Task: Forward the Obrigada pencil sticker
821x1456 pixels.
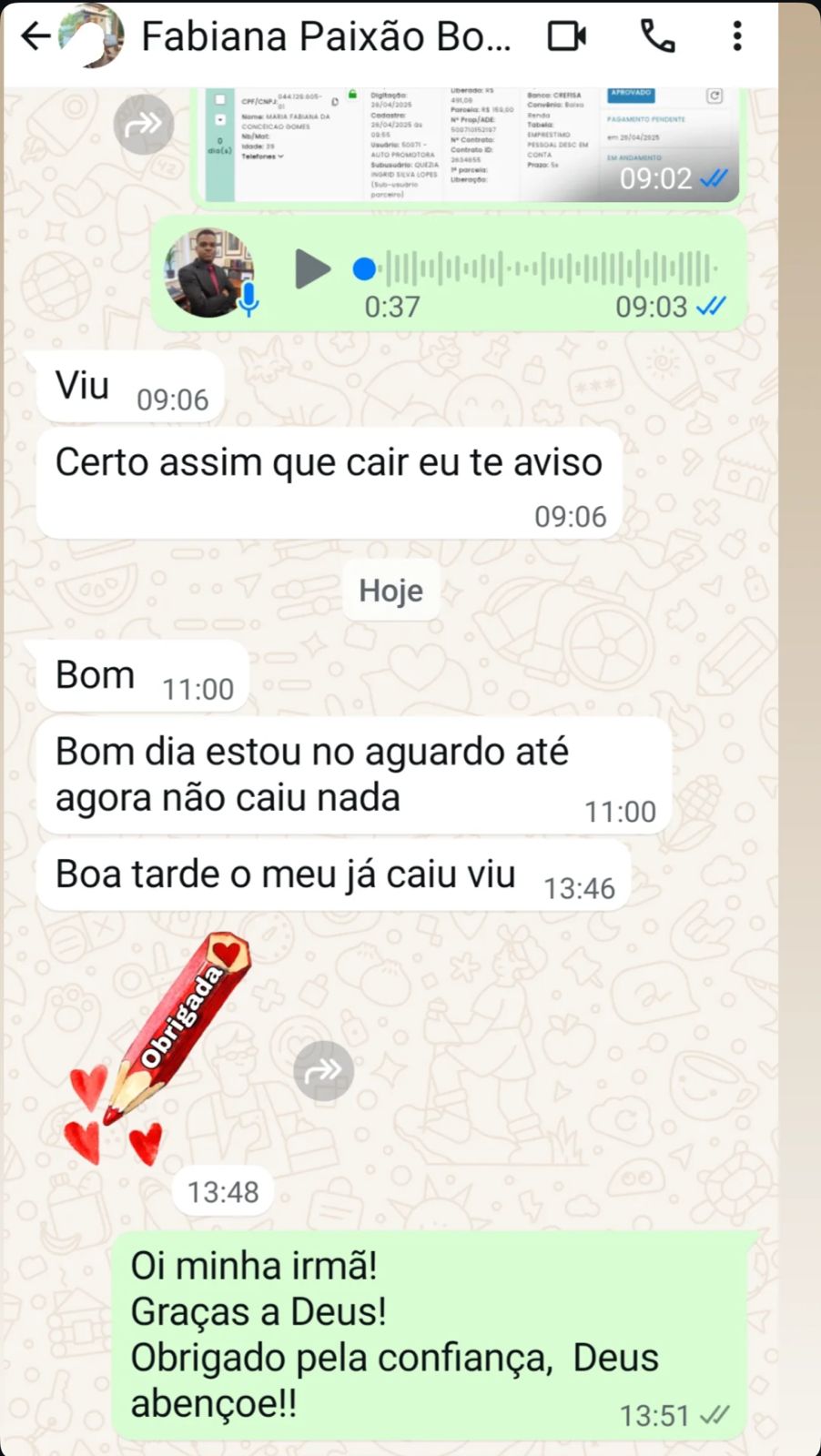Action: [x=324, y=1071]
